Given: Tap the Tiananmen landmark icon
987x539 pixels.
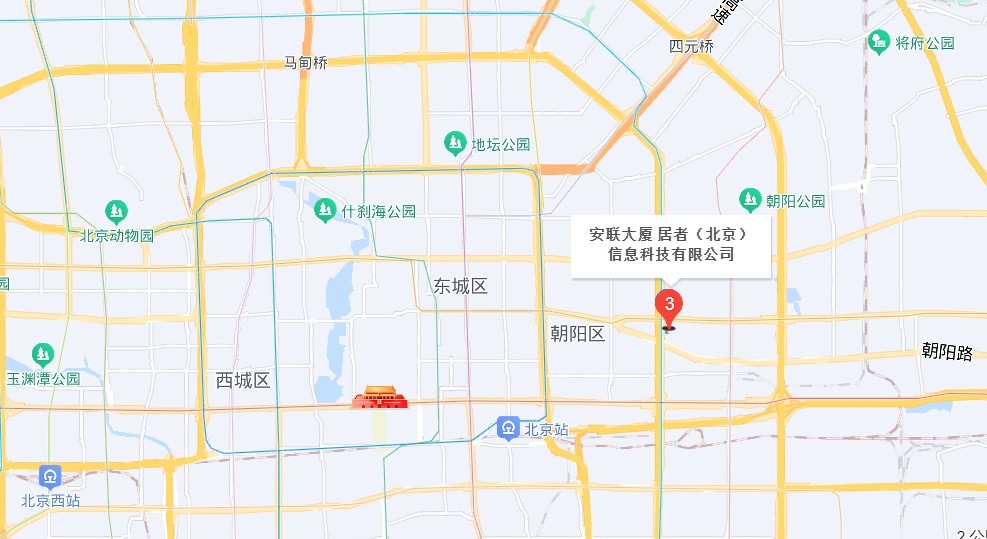Looking at the screenshot, I should coord(380,398).
